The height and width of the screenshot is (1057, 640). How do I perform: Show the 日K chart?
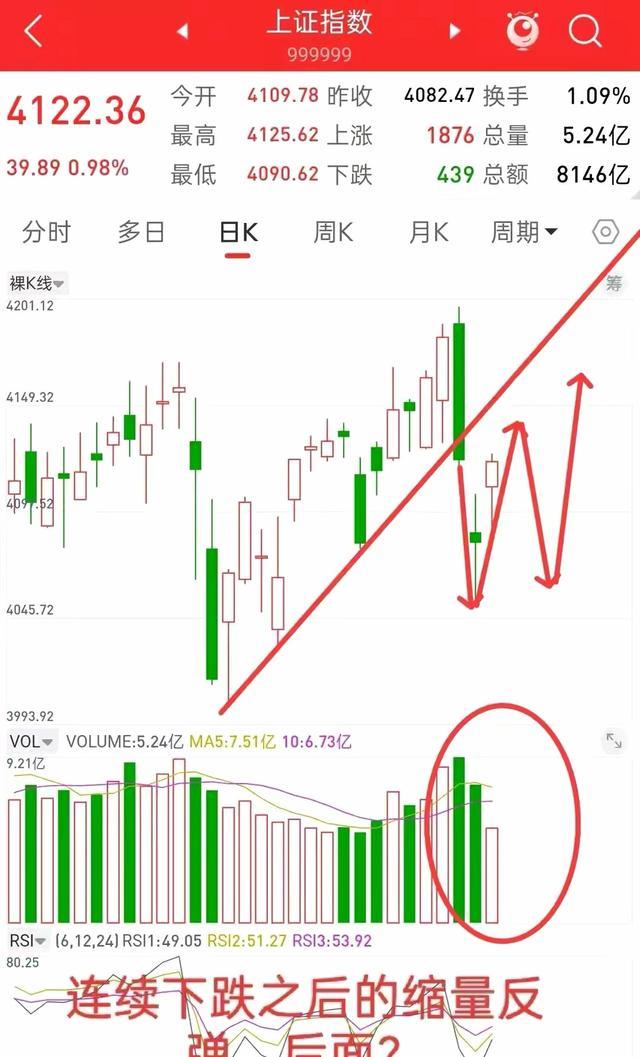click(238, 233)
